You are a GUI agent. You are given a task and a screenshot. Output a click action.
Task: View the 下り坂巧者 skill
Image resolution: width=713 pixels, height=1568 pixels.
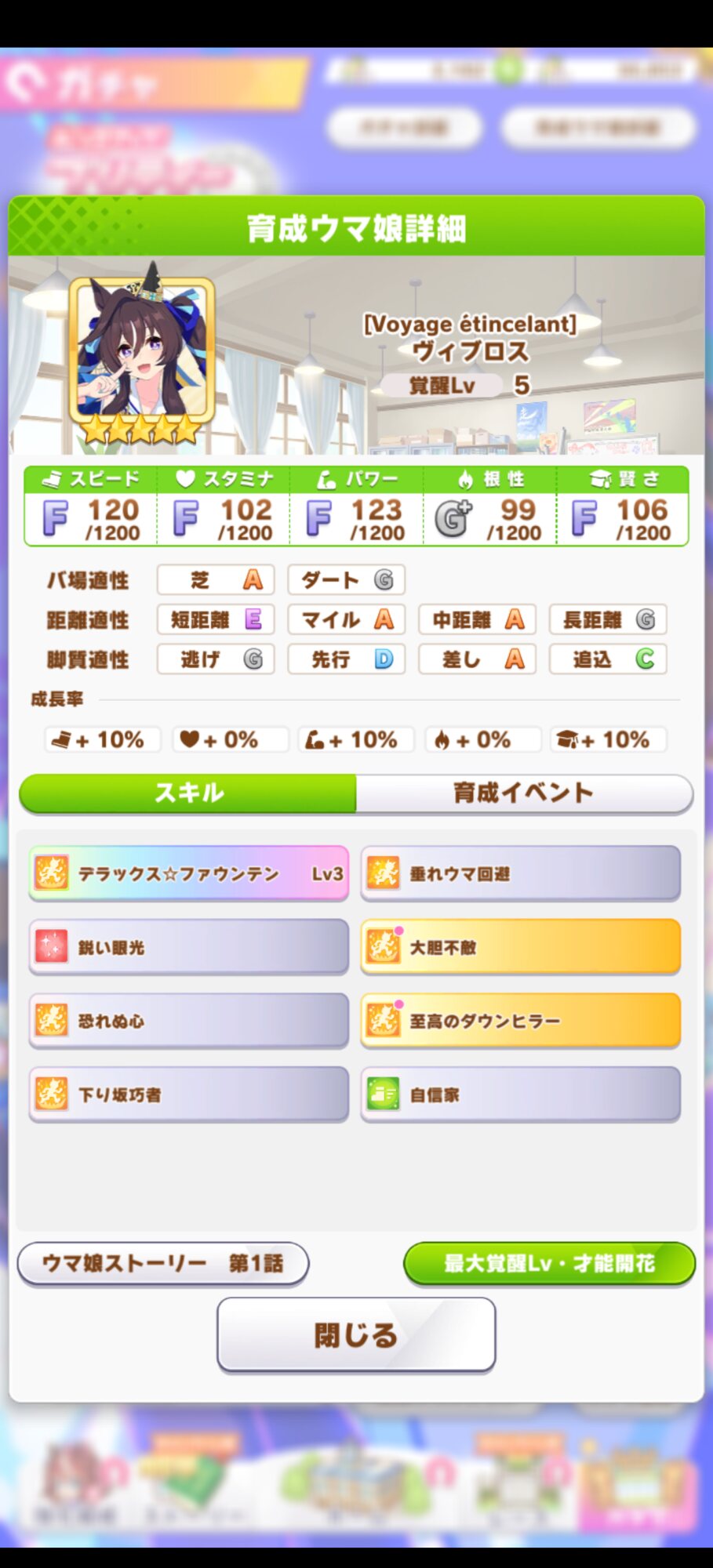(188, 1094)
